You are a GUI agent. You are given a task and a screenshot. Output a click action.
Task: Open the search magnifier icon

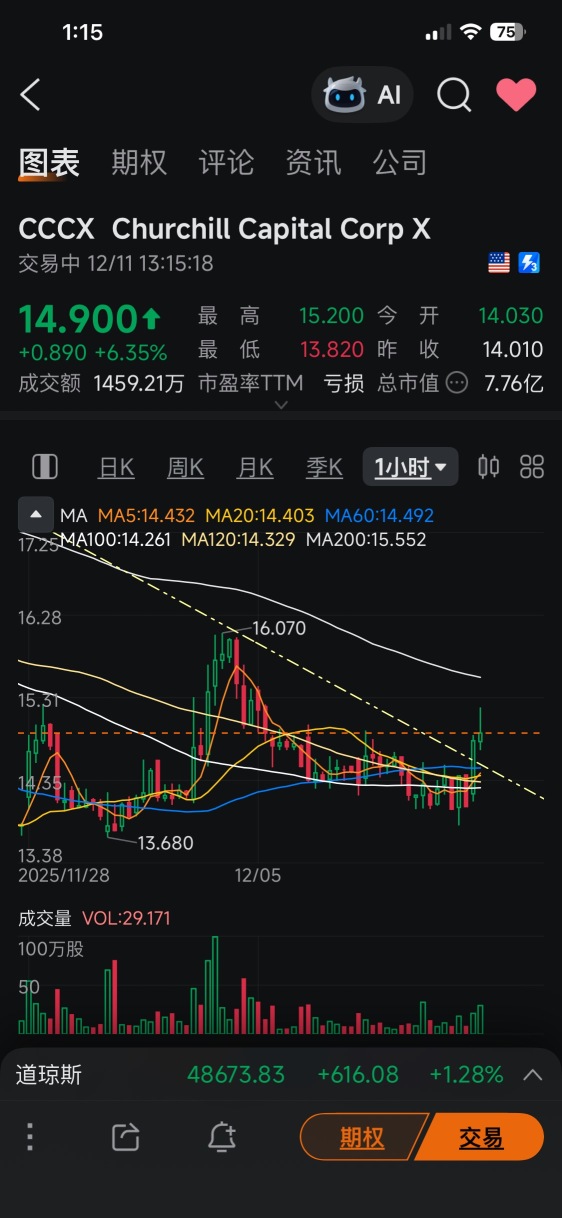click(x=454, y=95)
